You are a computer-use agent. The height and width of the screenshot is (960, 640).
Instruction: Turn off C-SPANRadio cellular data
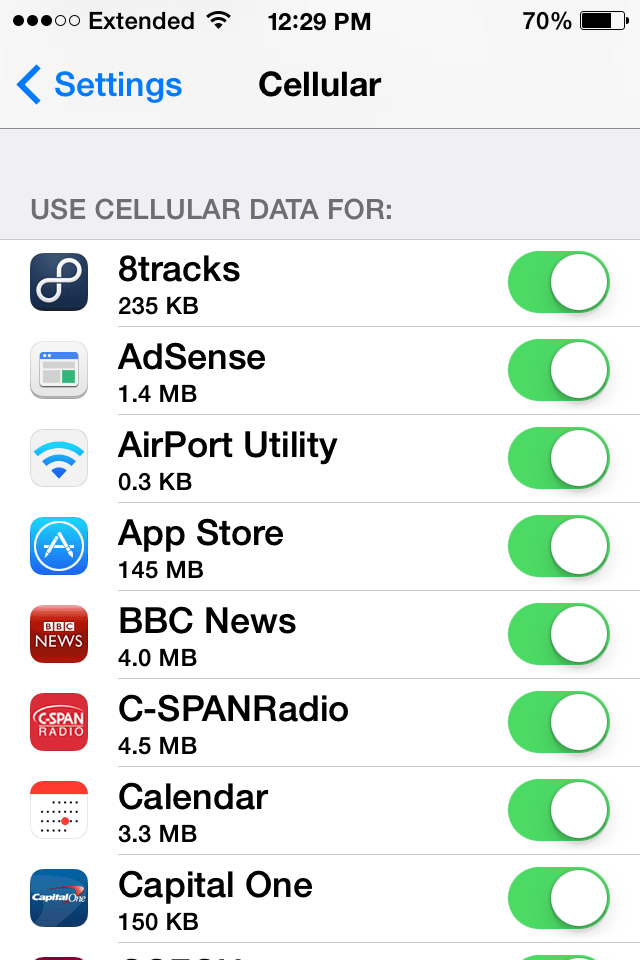coord(559,723)
